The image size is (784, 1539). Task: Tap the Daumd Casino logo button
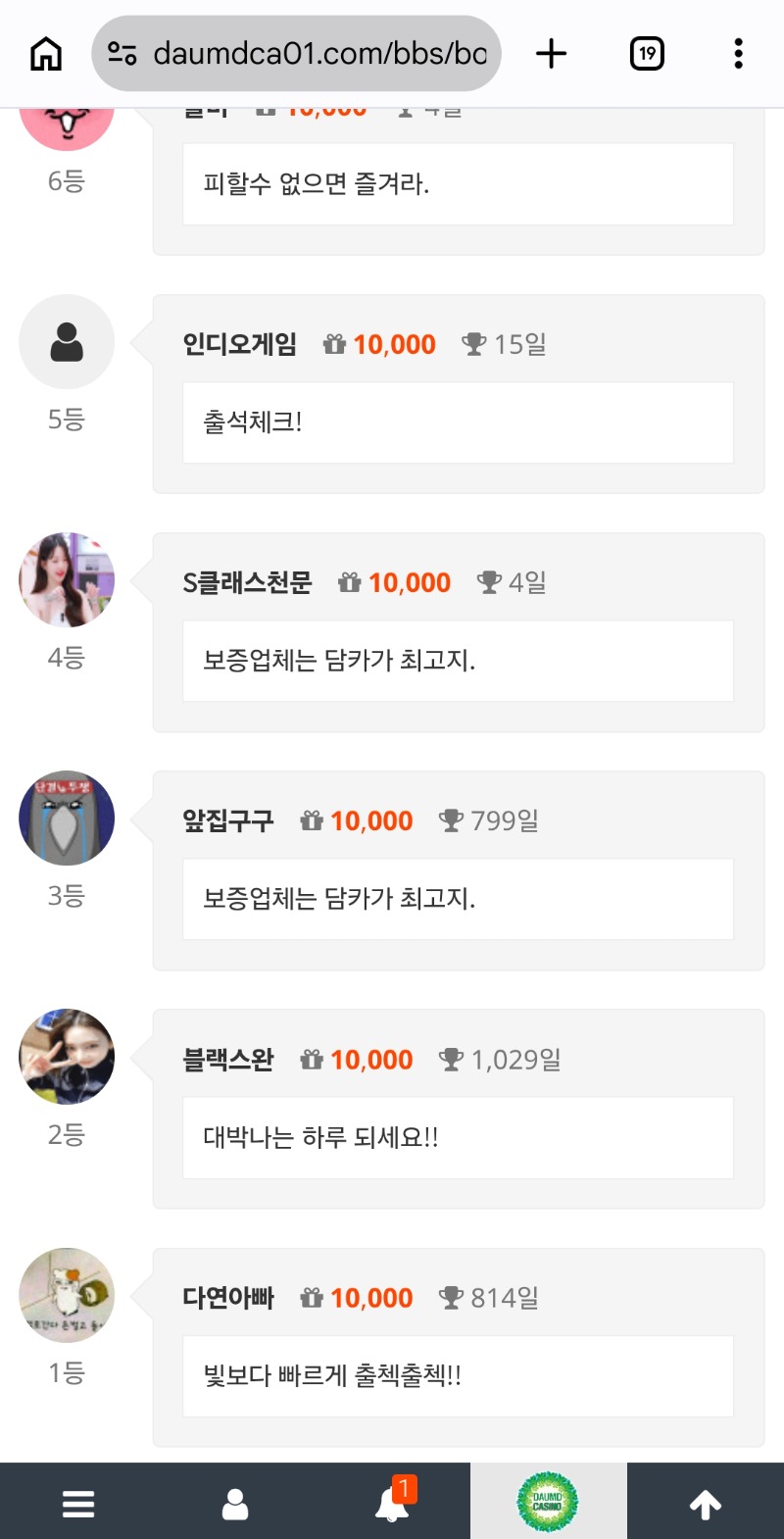548,1502
